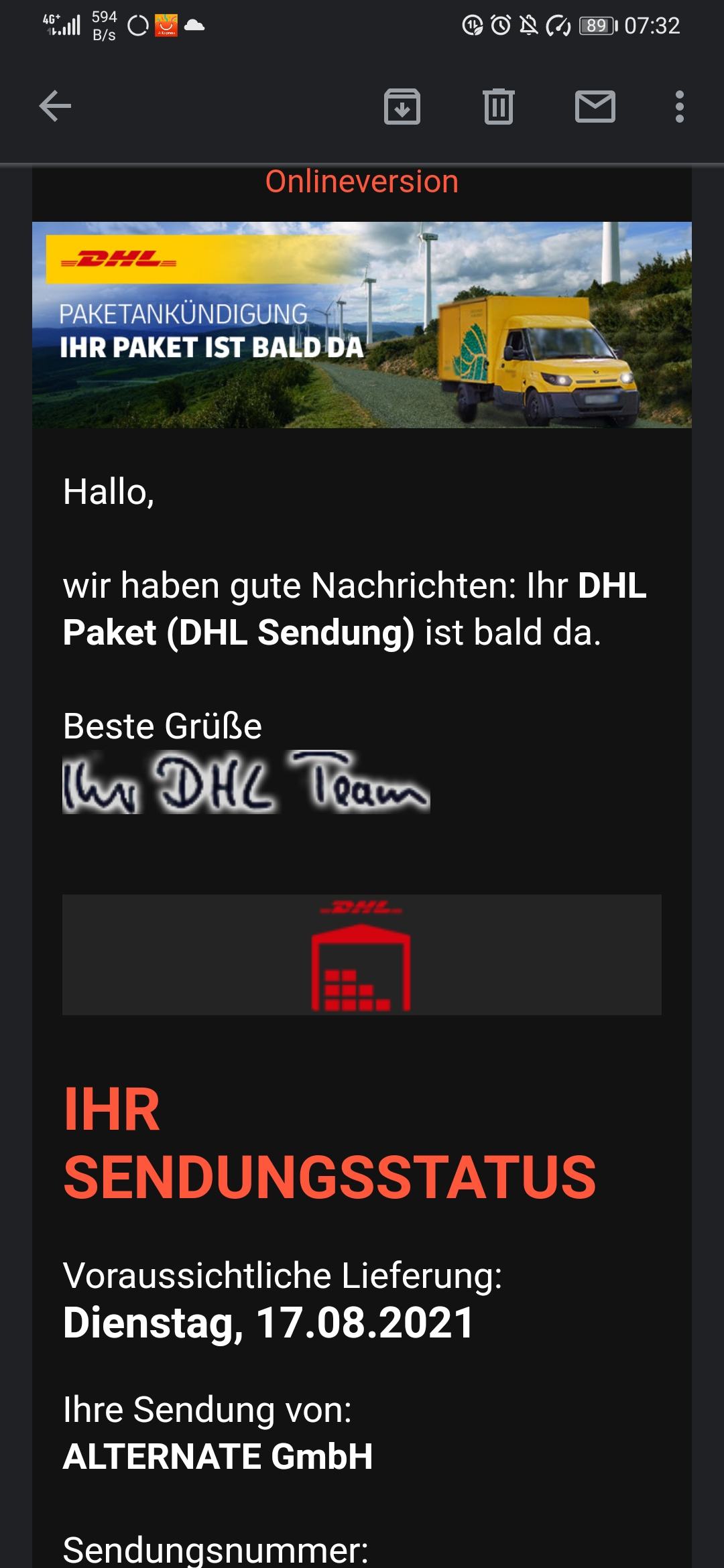Open the three-dot overflow menu
The width and height of the screenshot is (724, 1568).
679,107
